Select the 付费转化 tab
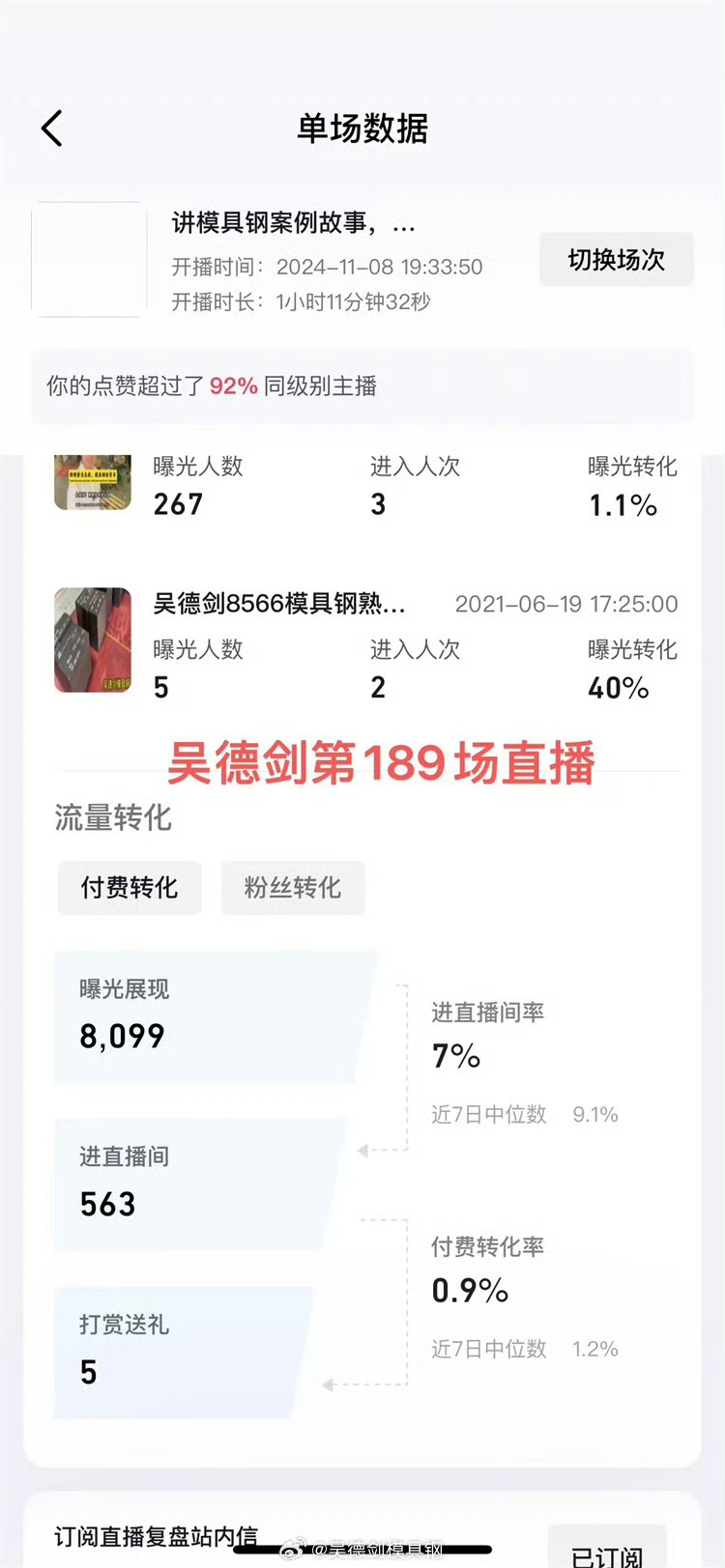 (x=129, y=888)
